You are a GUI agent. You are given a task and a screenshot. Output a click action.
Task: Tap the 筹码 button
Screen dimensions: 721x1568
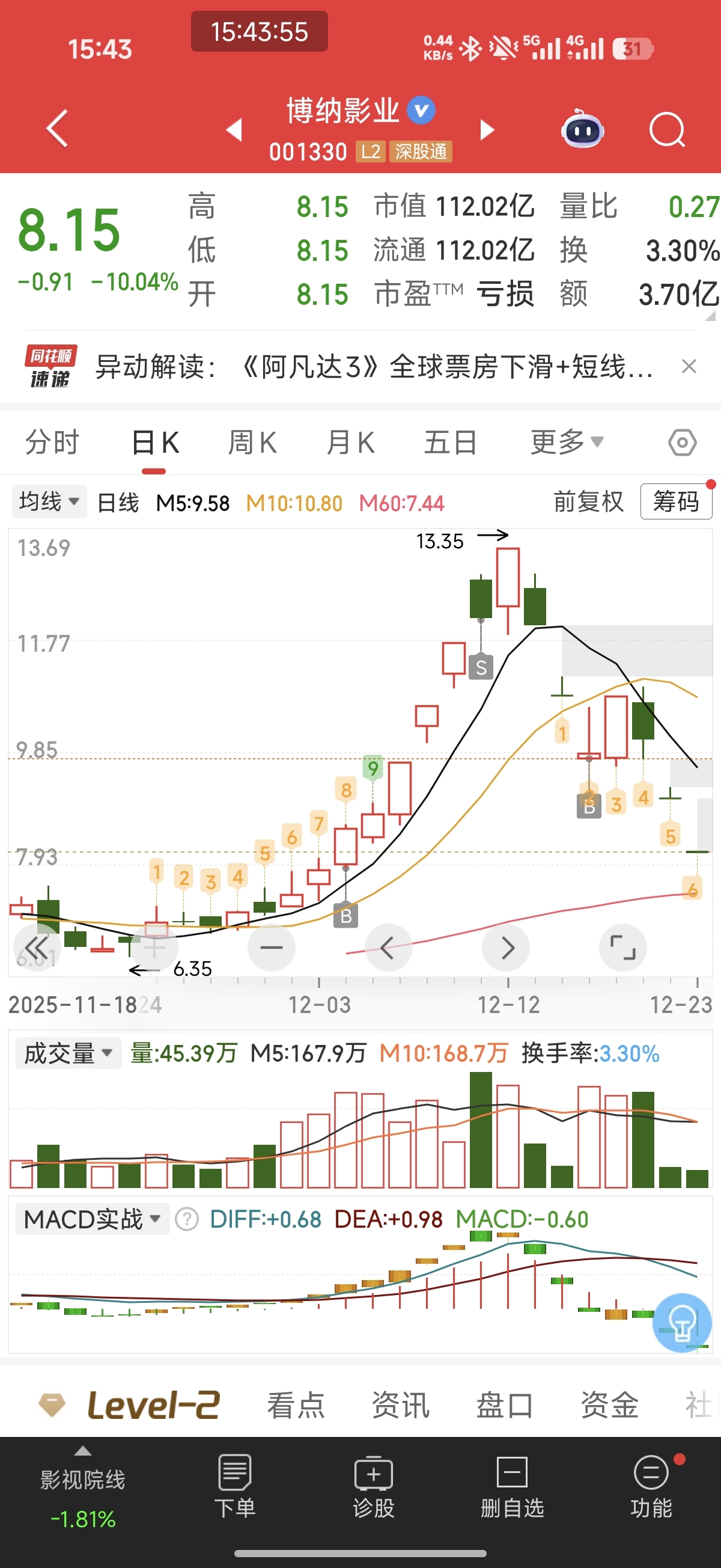tap(676, 501)
